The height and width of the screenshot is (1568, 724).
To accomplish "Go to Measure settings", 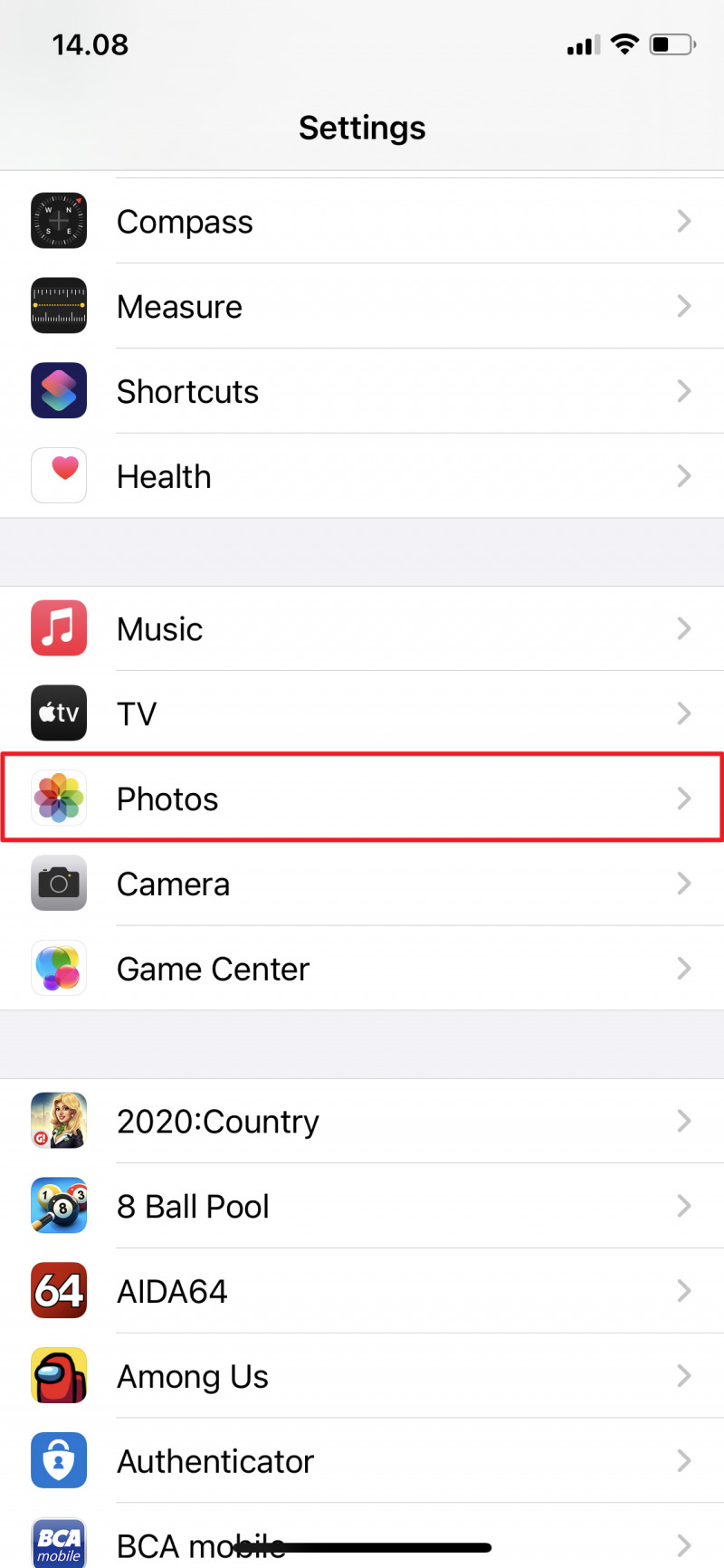I will point(362,307).
